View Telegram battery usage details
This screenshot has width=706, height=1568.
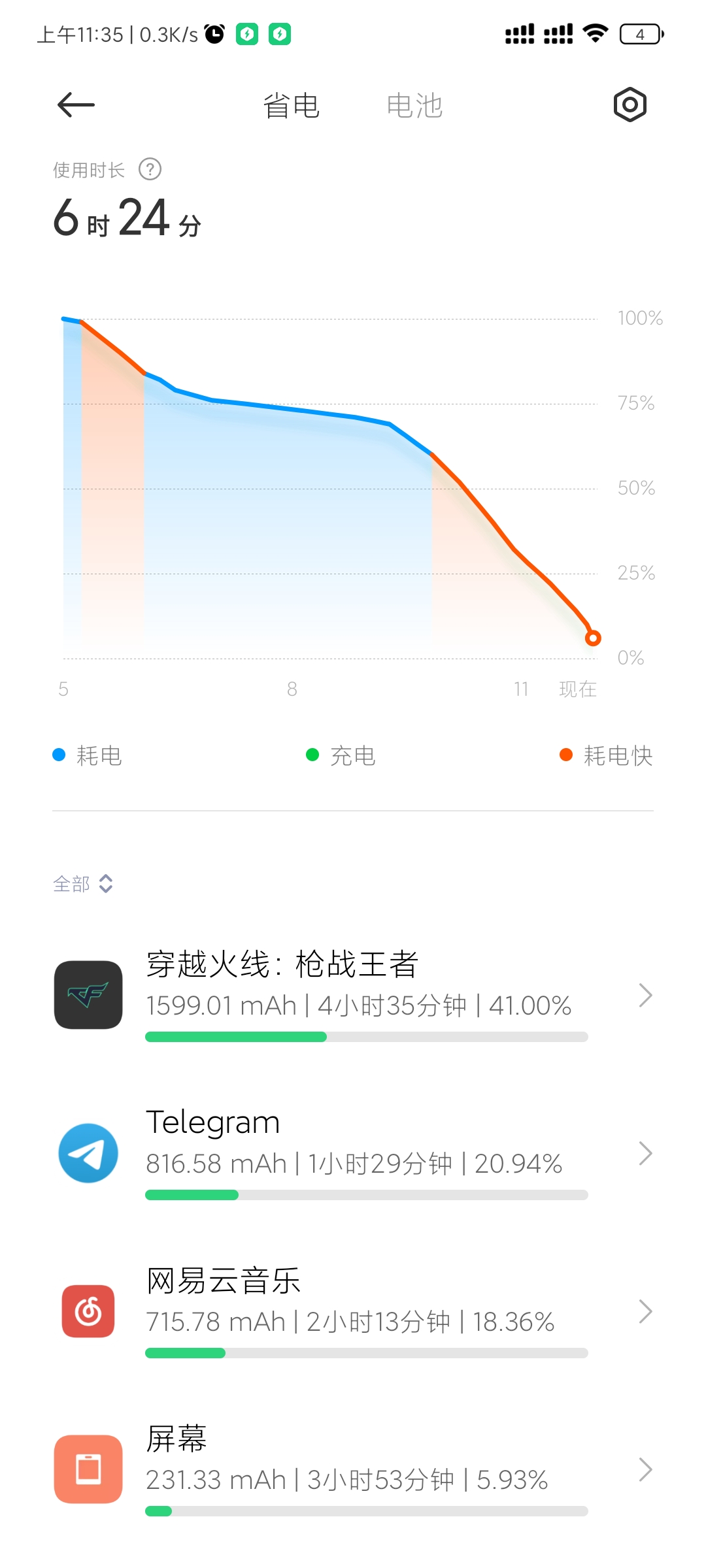point(353,1154)
